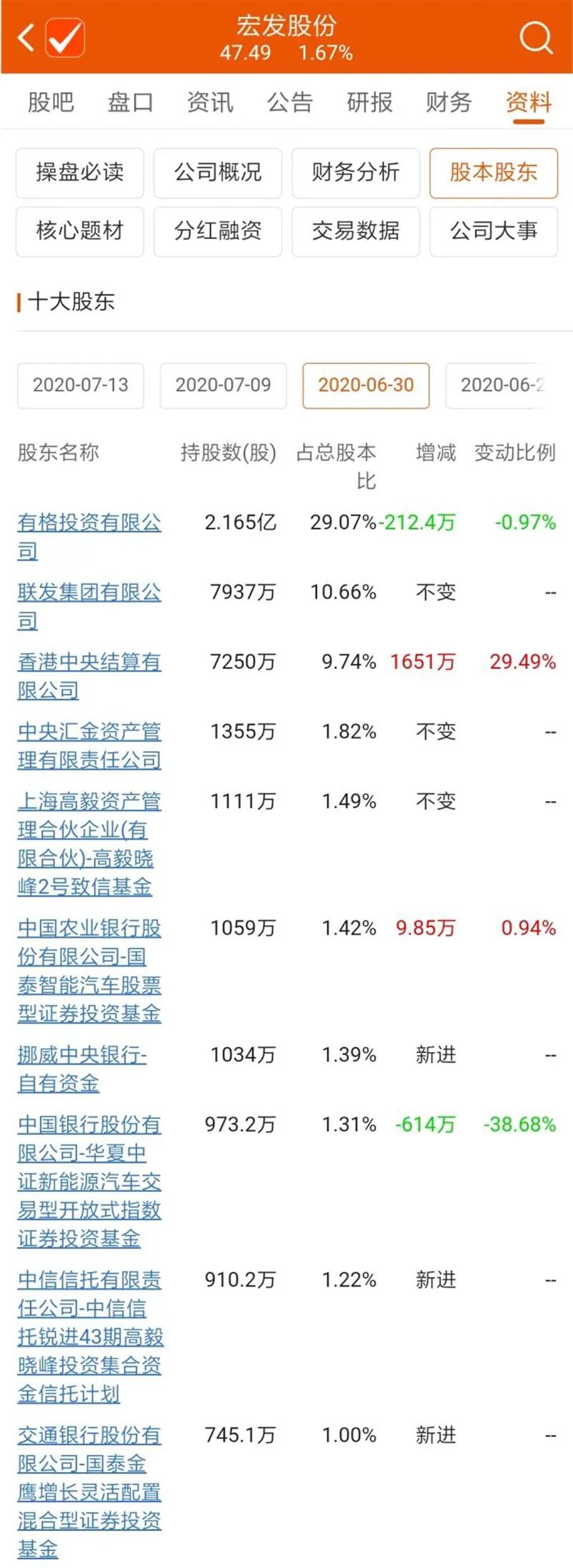Select the 2020-07-13 date
This screenshot has width=573, height=1568.
click(80, 385)
